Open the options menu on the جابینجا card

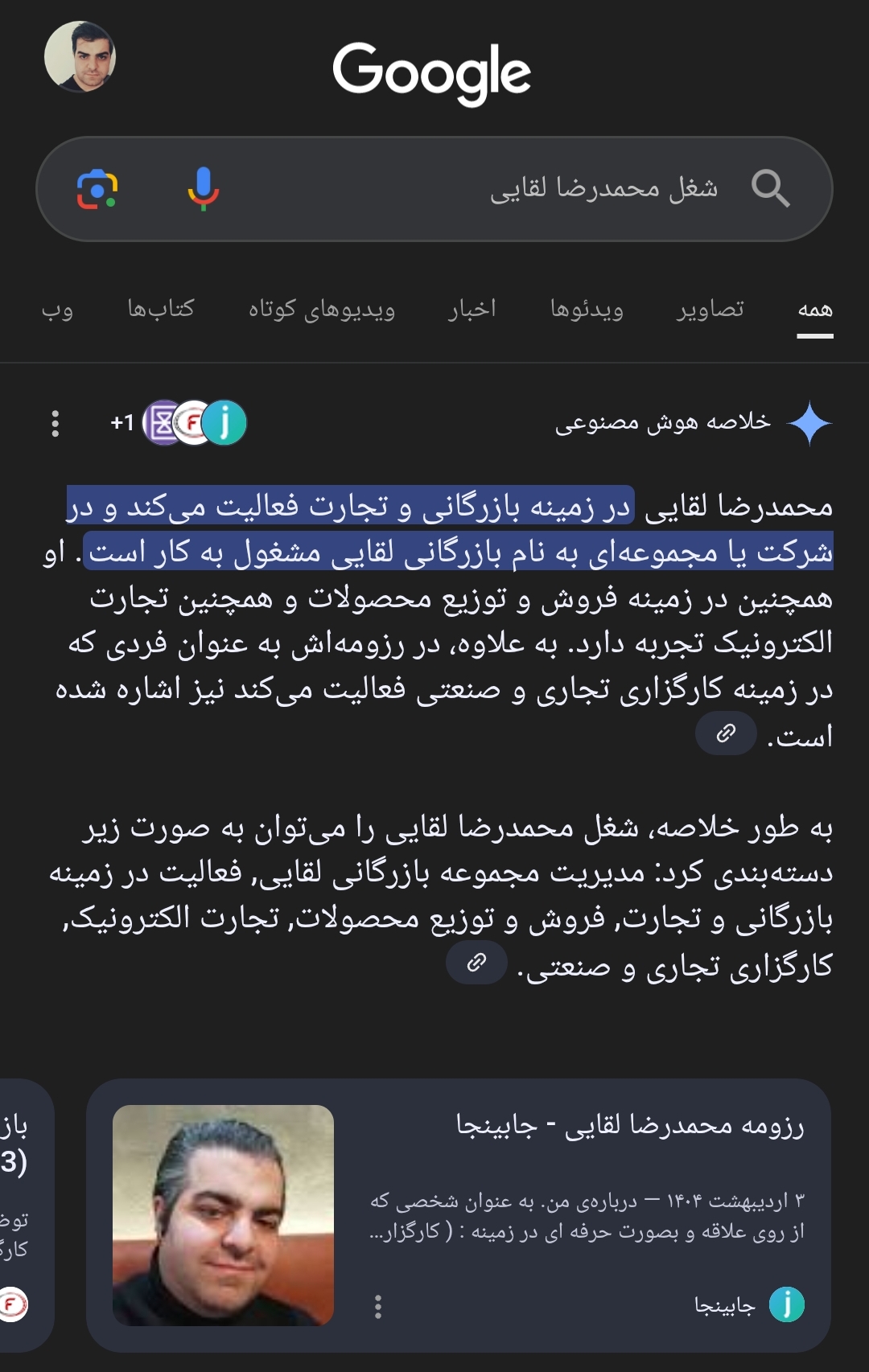coord(378,1306)
